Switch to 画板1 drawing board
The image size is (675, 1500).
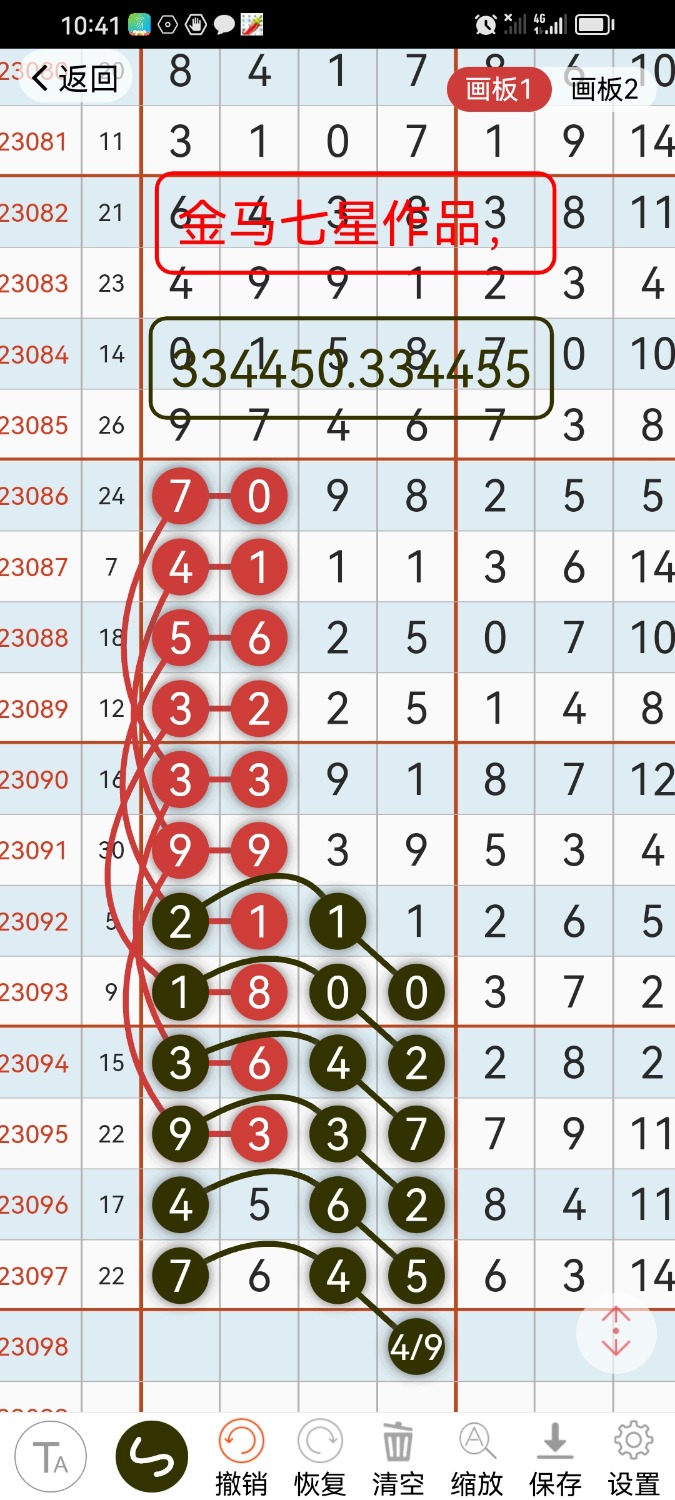coord(499,89)
